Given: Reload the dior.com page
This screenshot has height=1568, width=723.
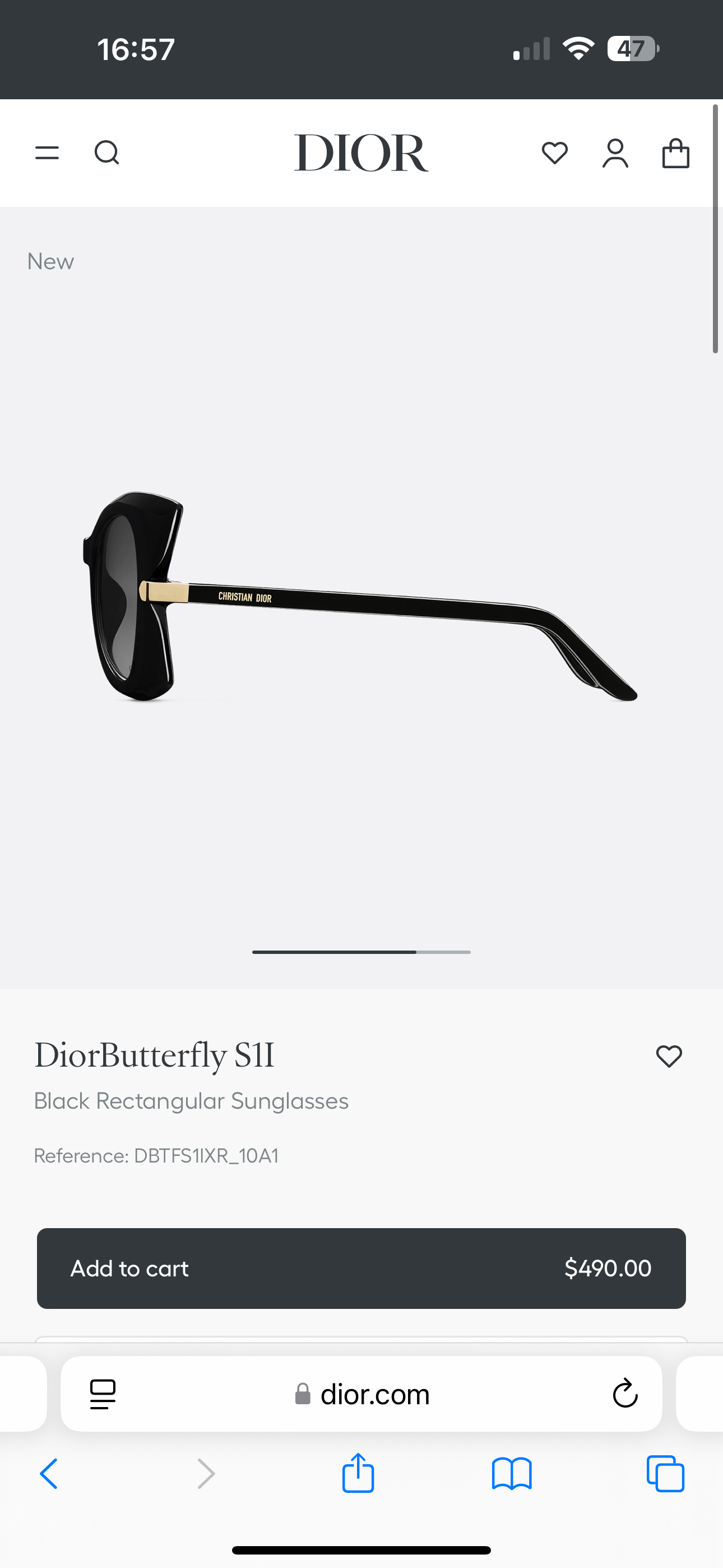Looking at the screenshot, I should (624, 1394).
